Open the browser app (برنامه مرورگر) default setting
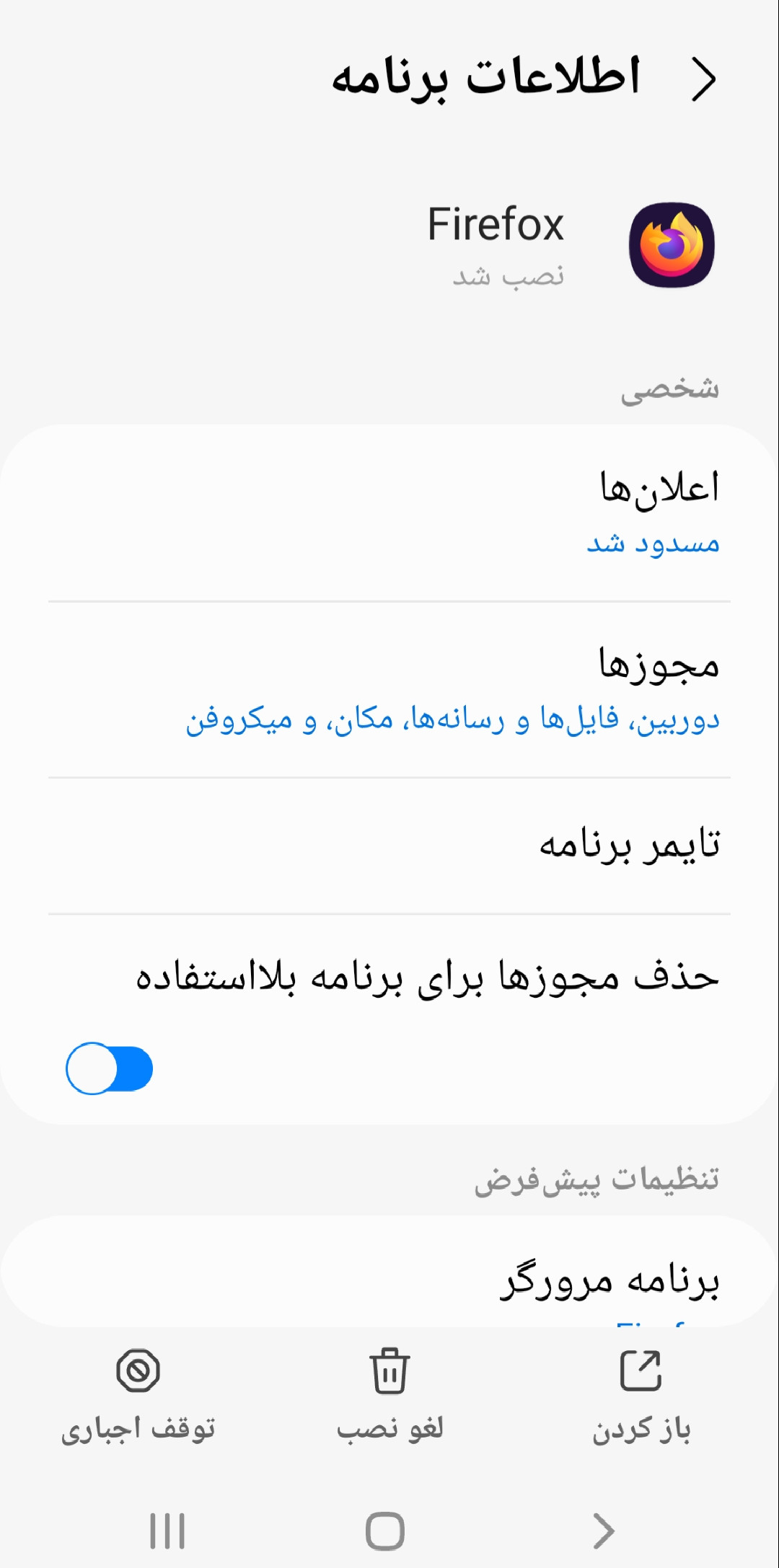Screen dimensions: 779x1568 click(389, 1282)
